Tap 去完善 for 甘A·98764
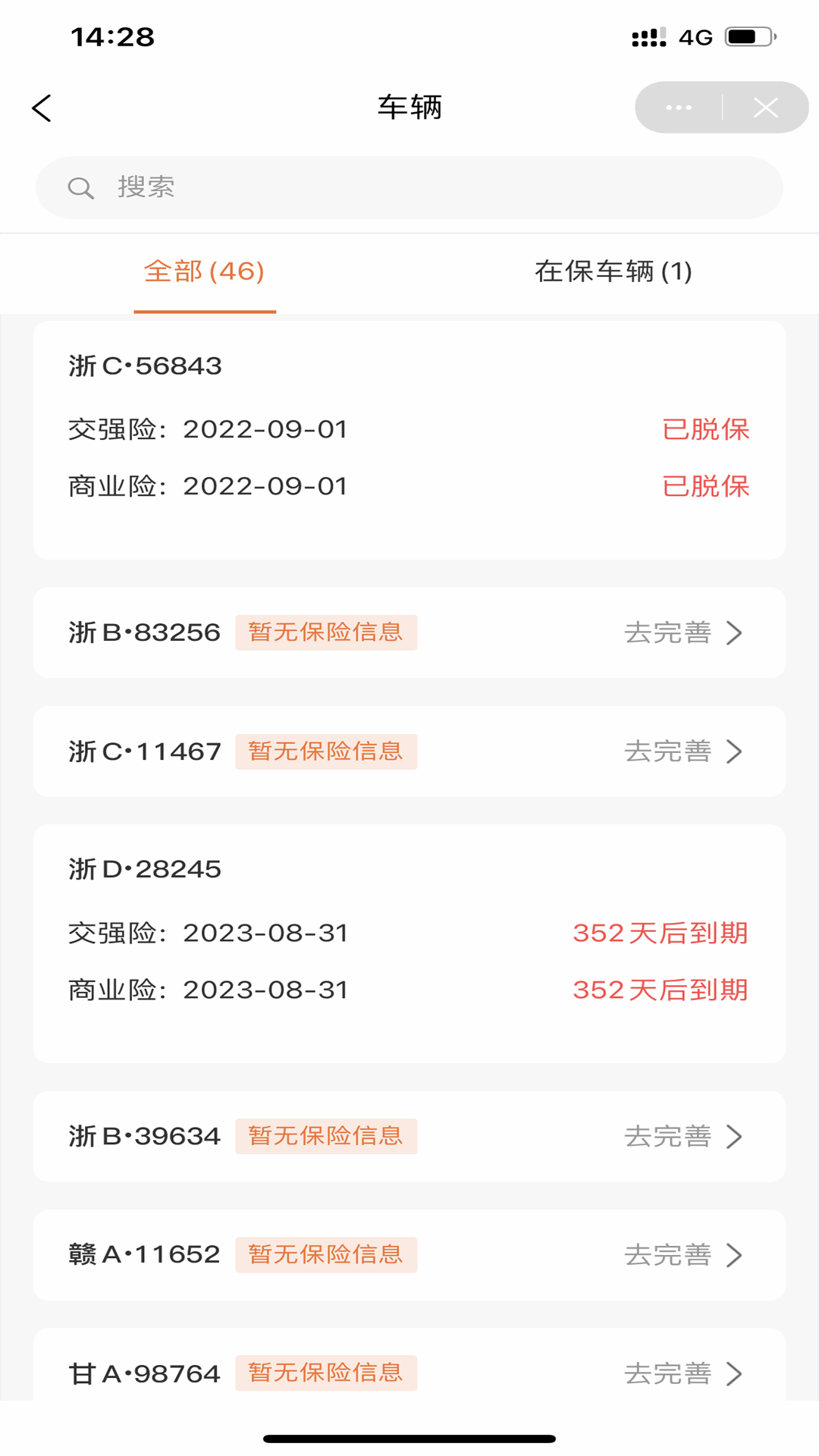 pyautogui.click(x=682, y=1373)
